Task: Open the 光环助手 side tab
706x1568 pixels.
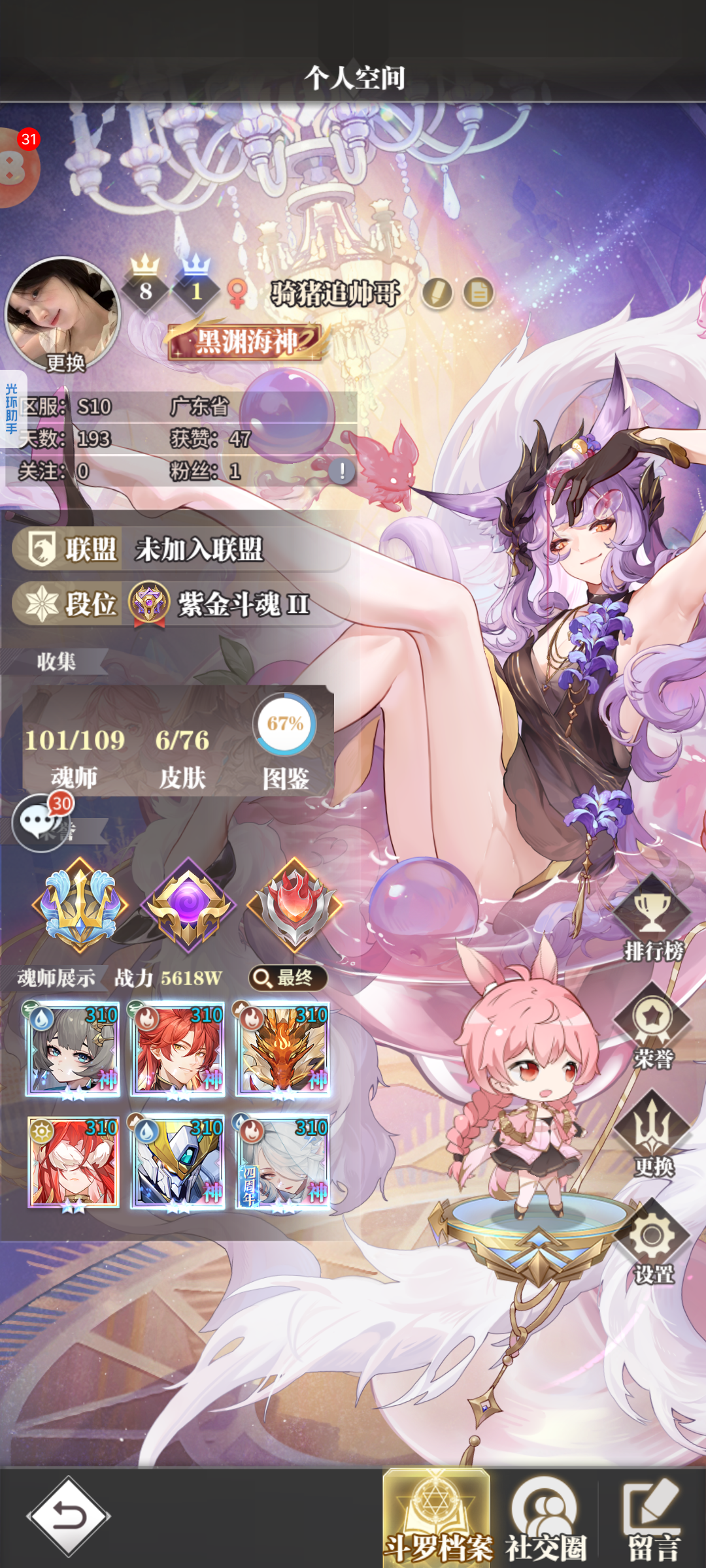Action: coord(12,408)
